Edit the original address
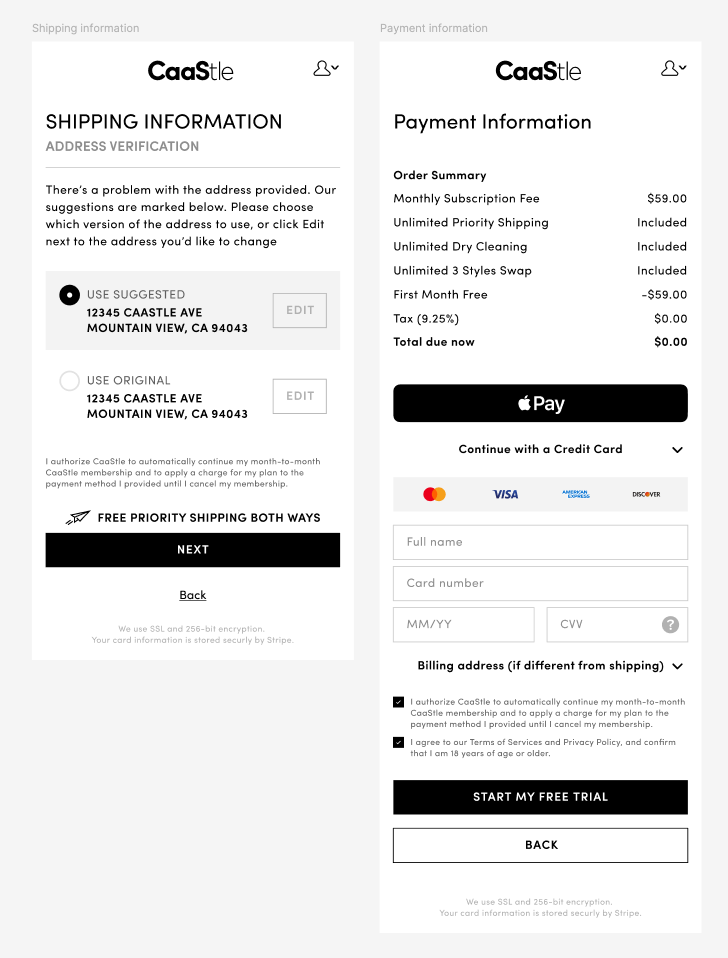 coord(300,396)
